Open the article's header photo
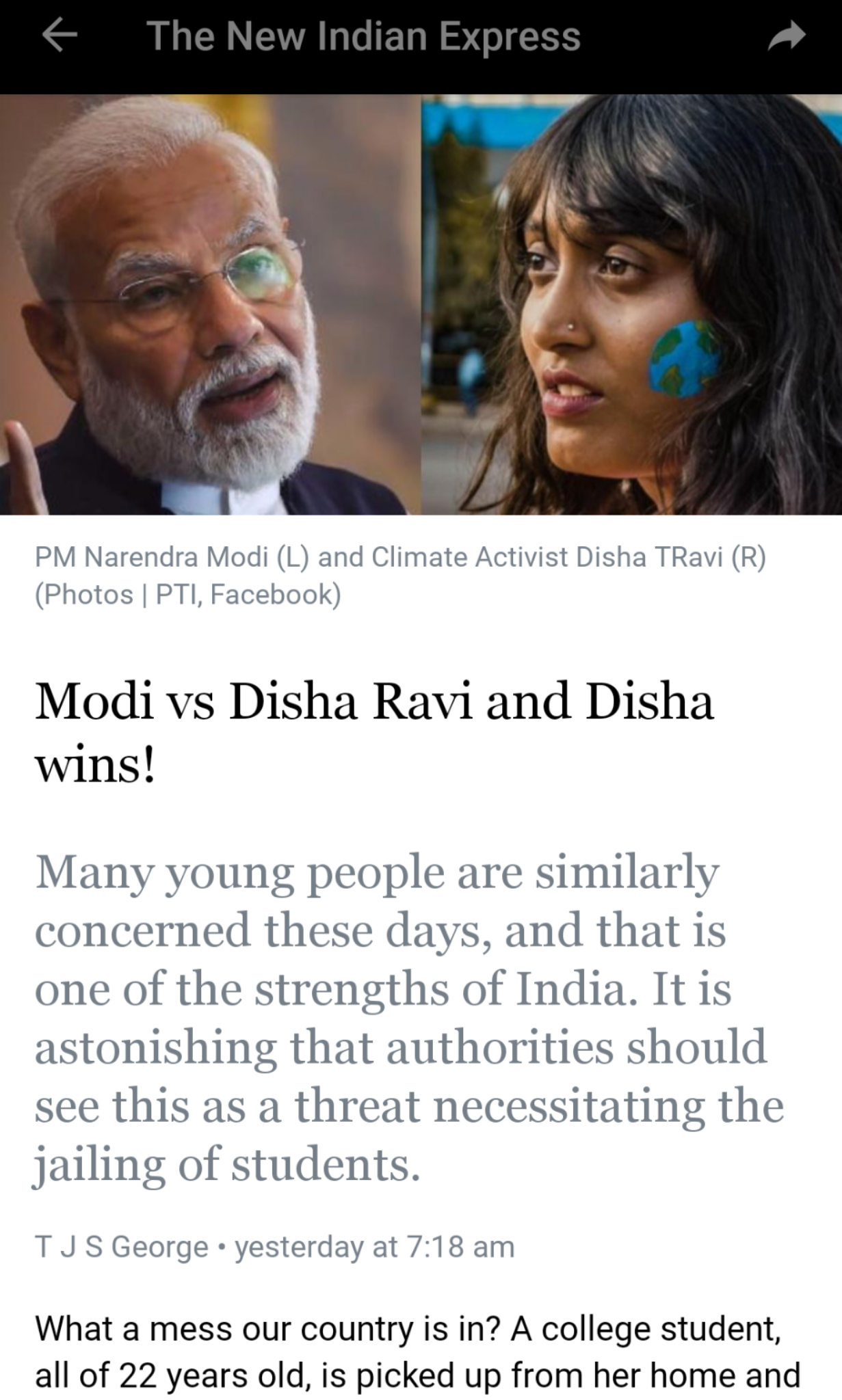The image size is (842, 1400). click(x=421, y=304)
